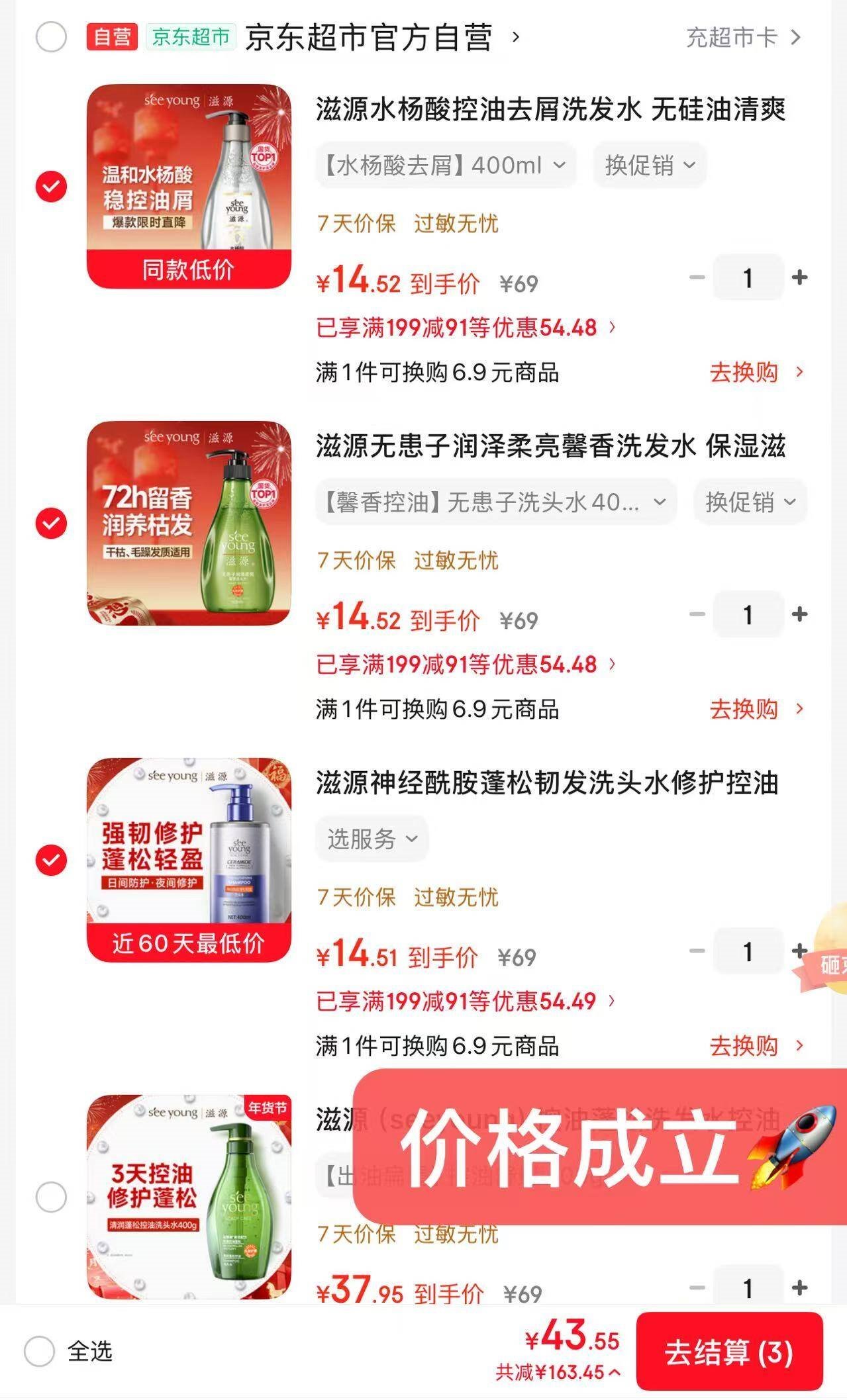Open 换促销 for the 水杨酸 shampoo

[x=649, y=165]
